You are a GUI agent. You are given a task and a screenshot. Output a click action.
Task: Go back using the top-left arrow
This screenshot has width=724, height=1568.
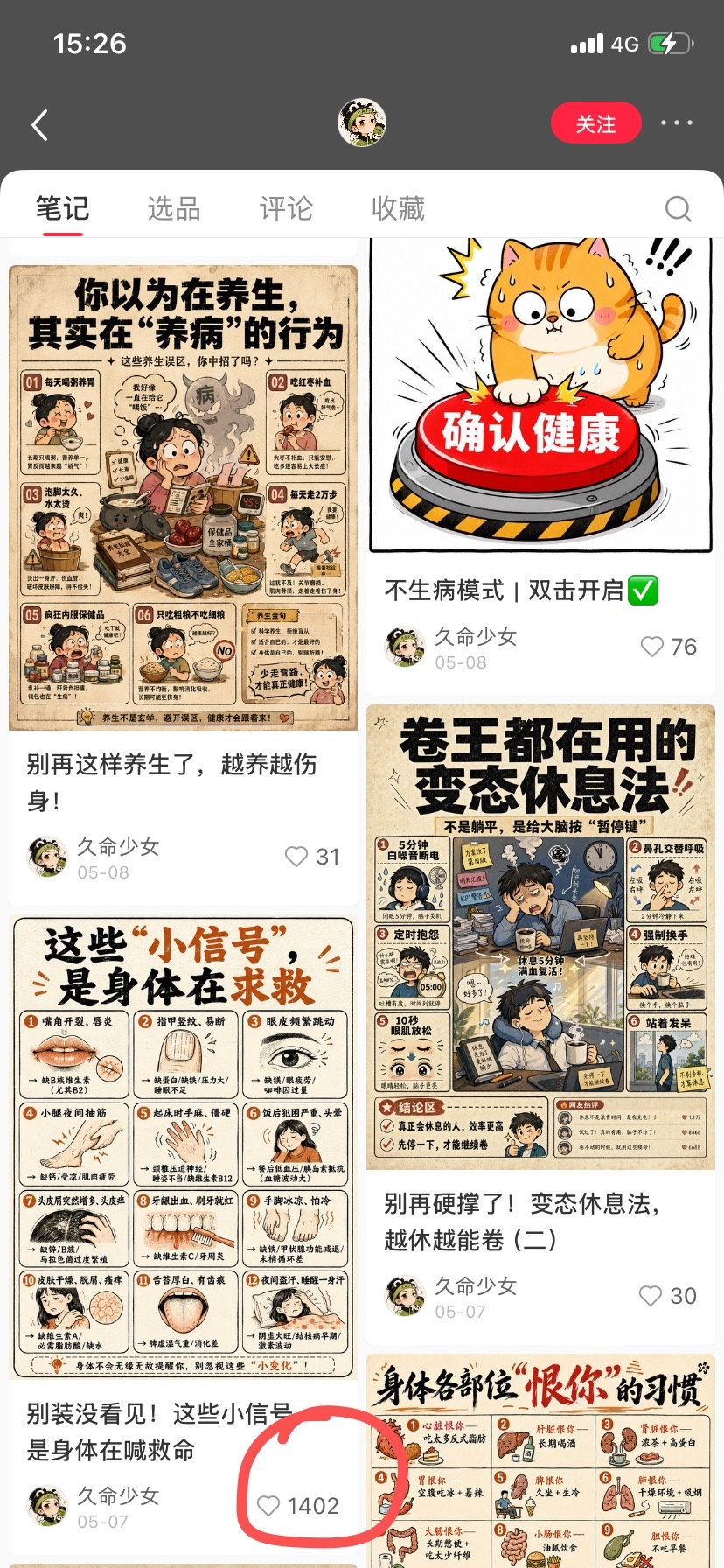click(x=39, y=125)
